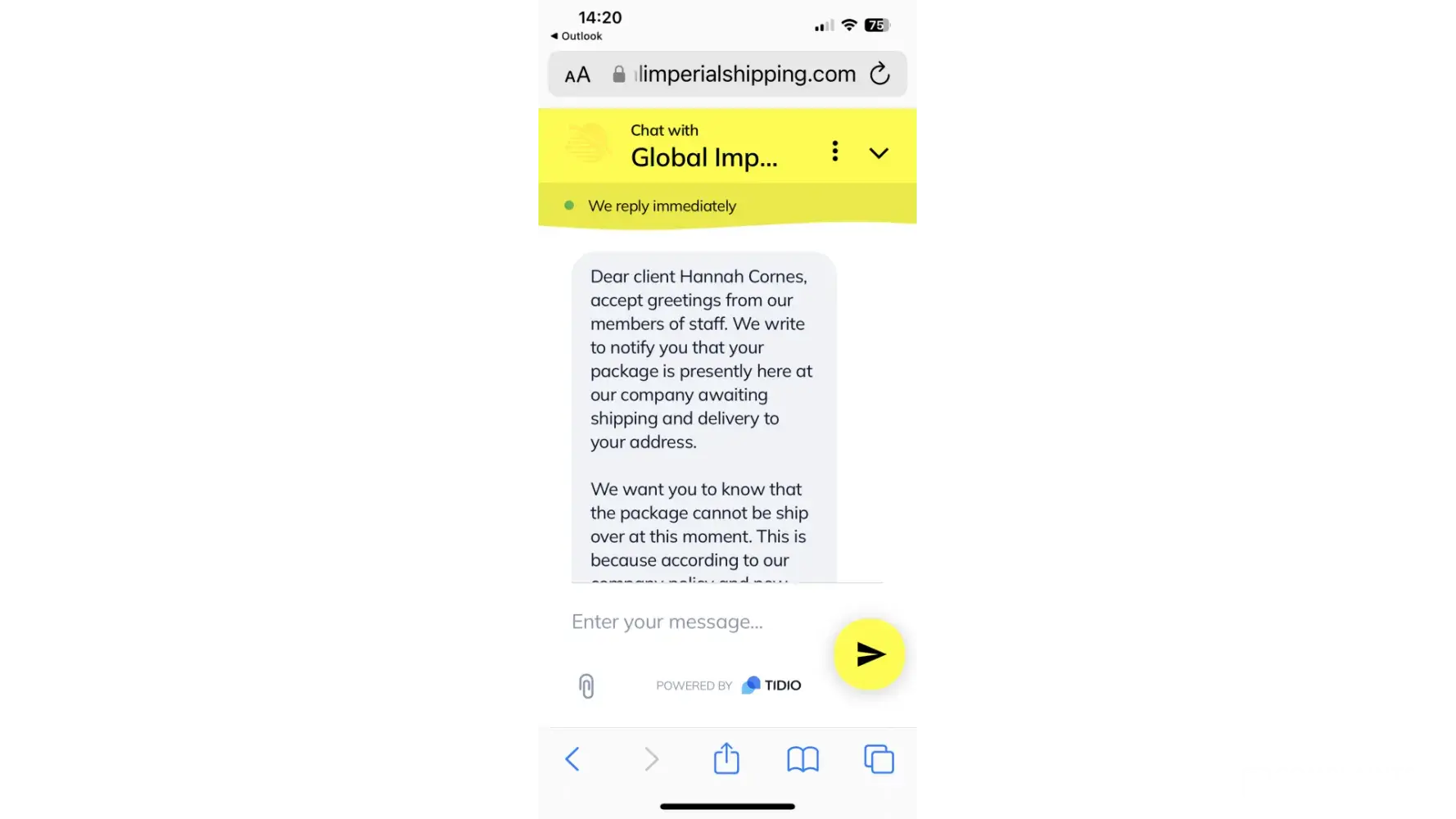Go back to the previous page
1456x819 pixels.
coord(572,759)
